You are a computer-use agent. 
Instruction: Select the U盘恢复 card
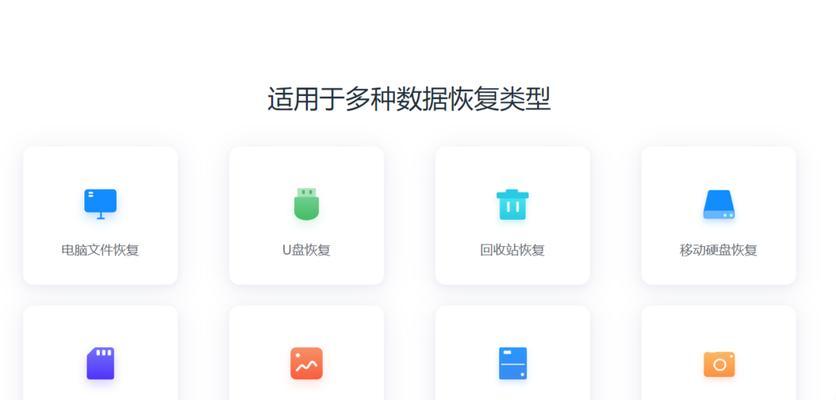click(x=306, y=216)
